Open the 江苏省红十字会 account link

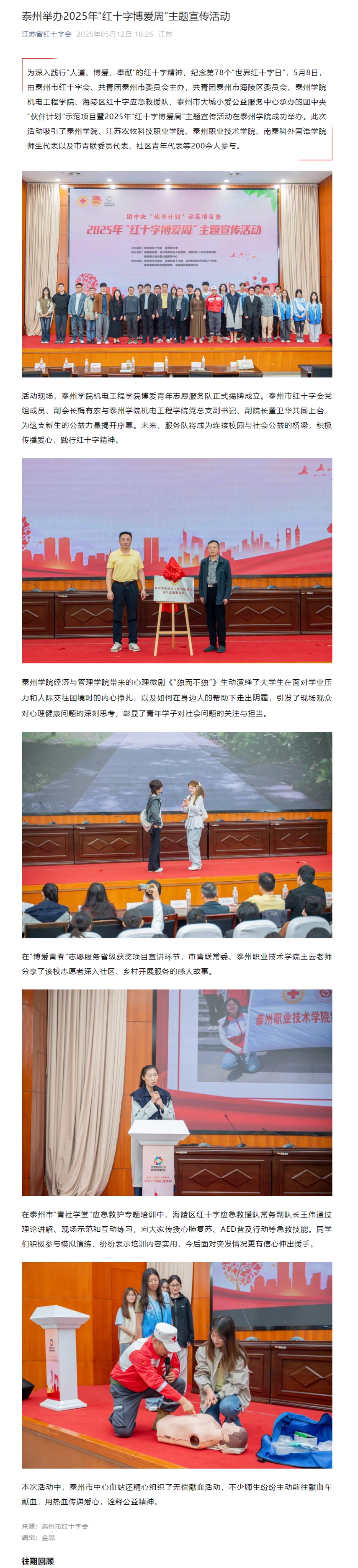pos(47,34)
